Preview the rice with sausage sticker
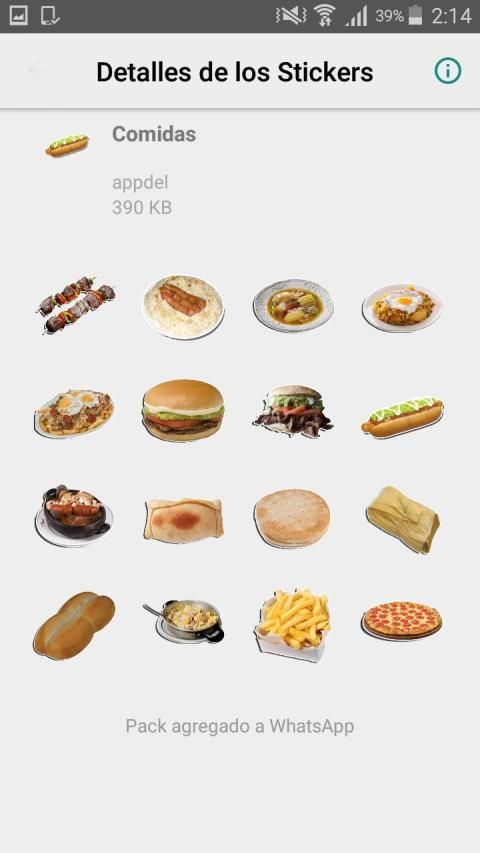The width and height of the screenshot is (480, 853). click(x=183, y=306)
